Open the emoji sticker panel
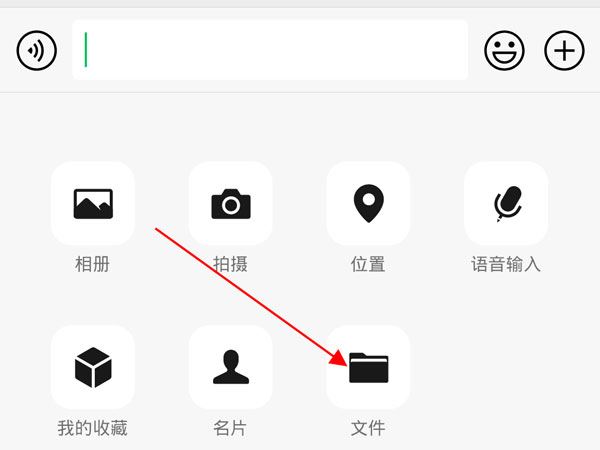The height and width of the screenshot is (450, 600). [505, 50]
